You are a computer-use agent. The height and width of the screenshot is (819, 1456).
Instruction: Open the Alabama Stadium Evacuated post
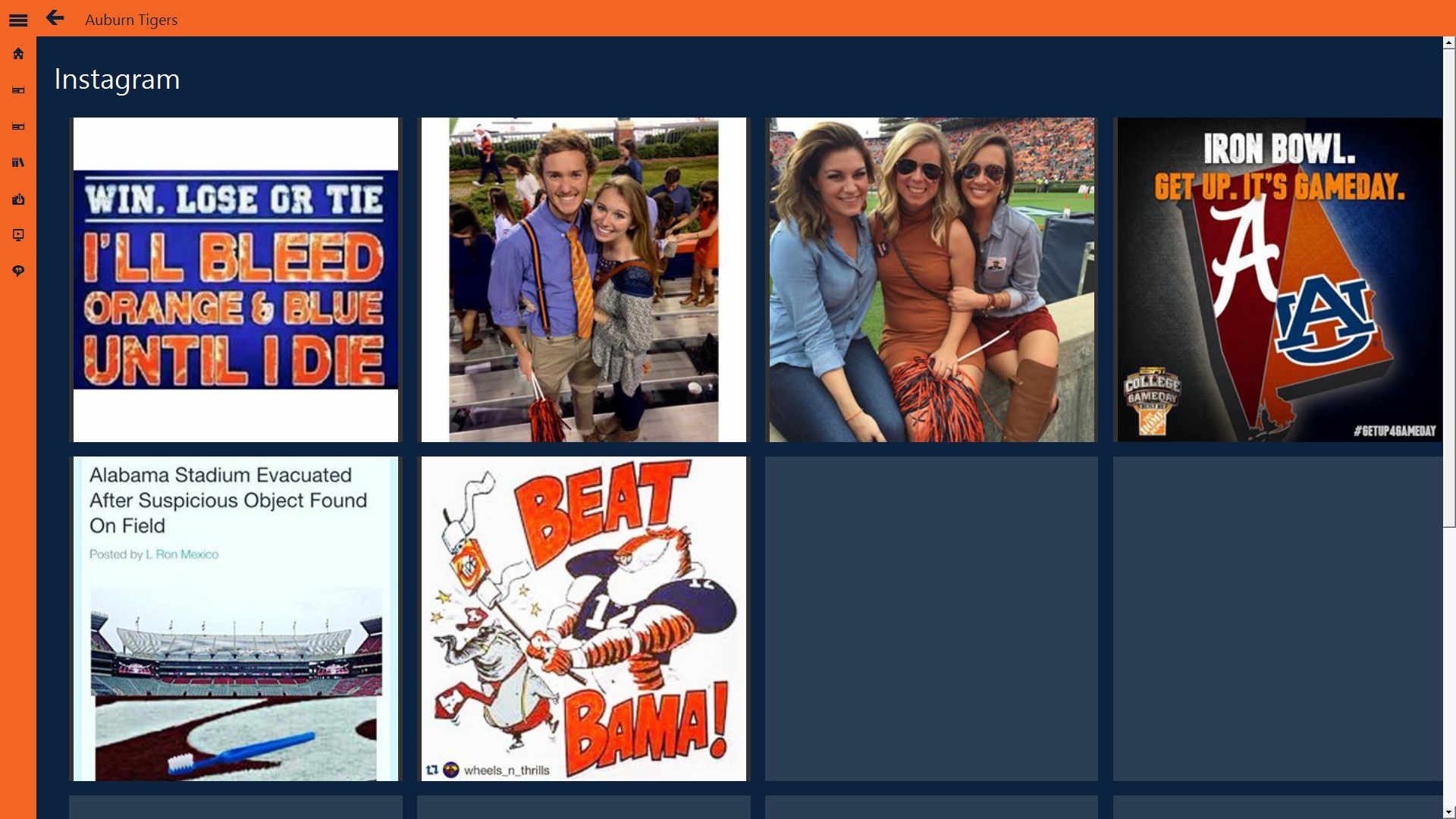tap(235, 618)
